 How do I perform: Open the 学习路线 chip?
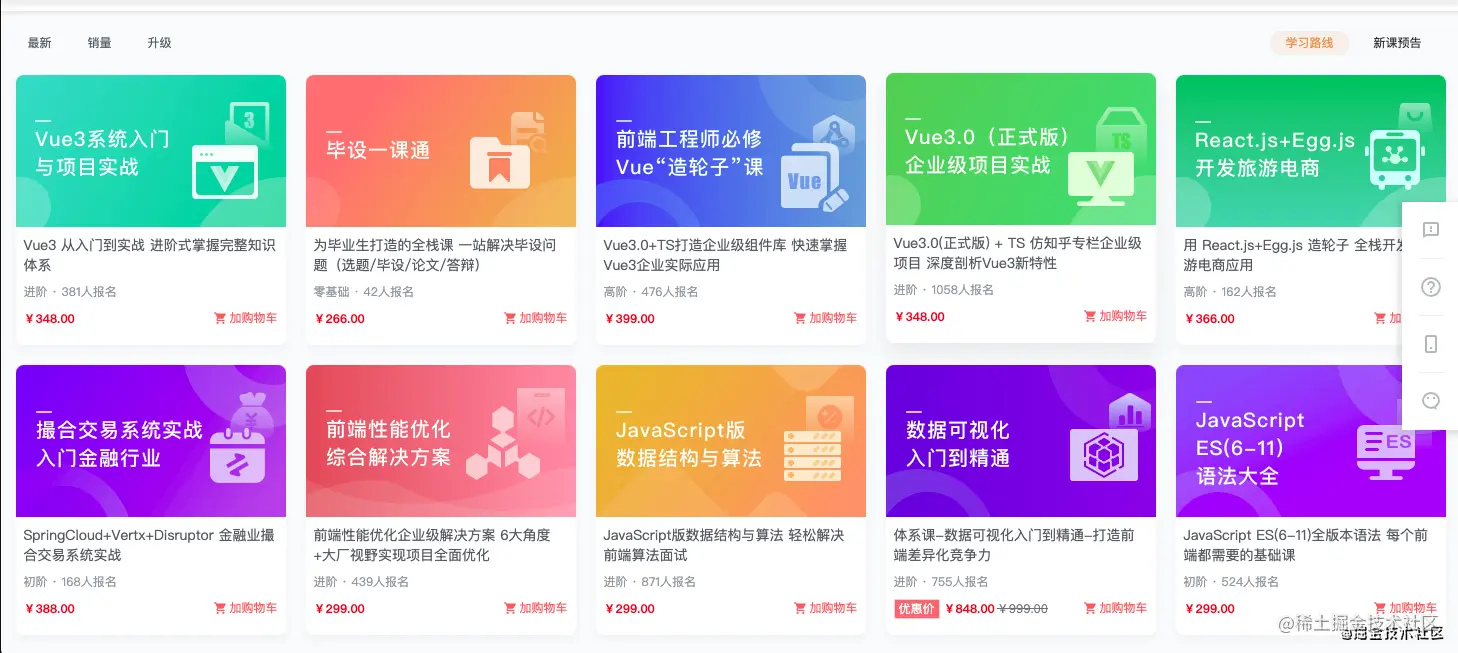point(1309,43)
